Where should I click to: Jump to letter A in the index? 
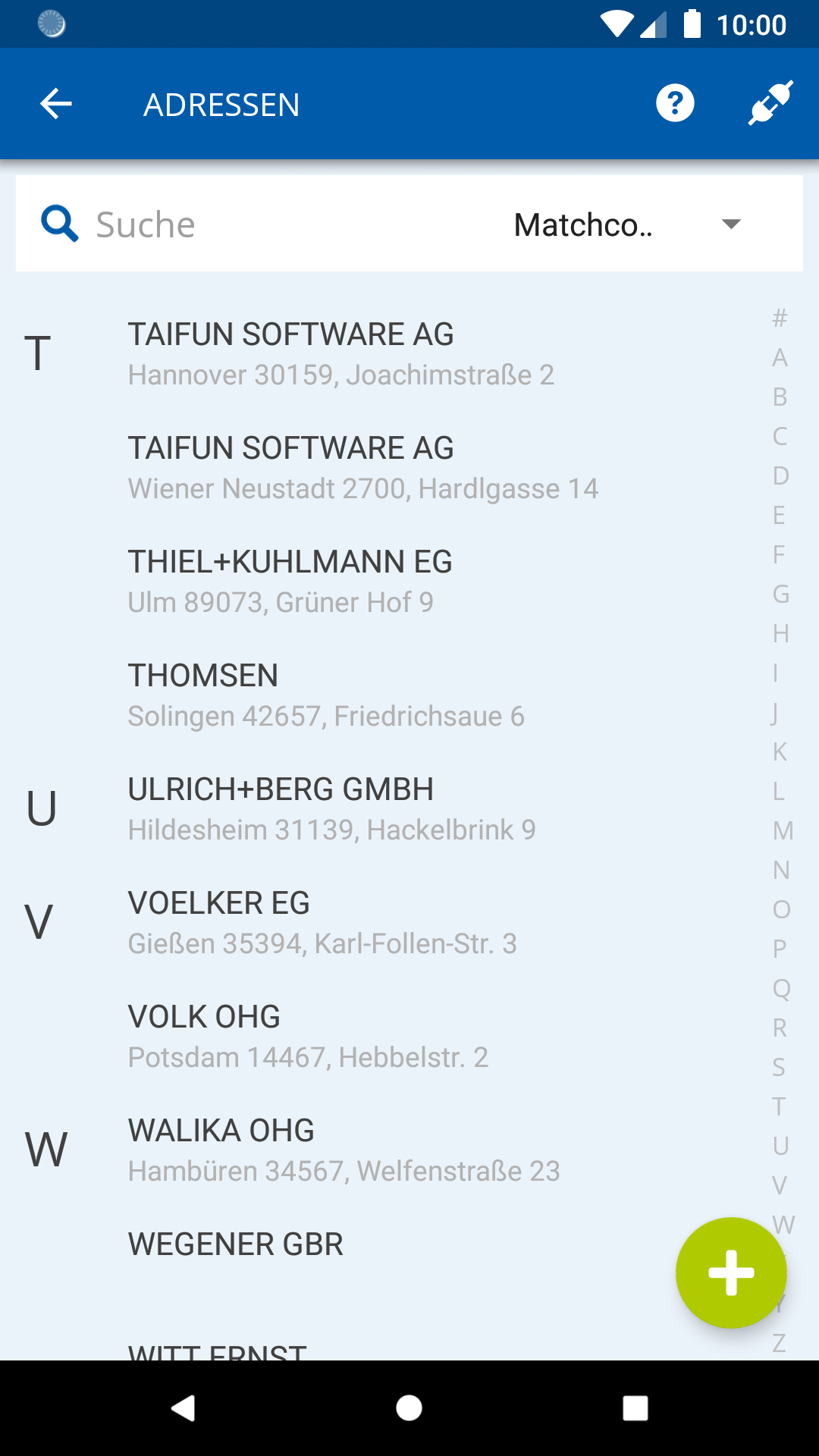[x=780, y=357]
